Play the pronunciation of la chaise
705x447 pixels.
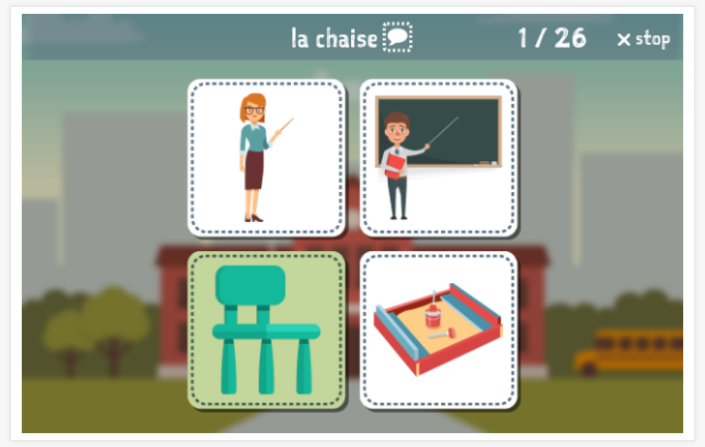(x=398, y=39)
